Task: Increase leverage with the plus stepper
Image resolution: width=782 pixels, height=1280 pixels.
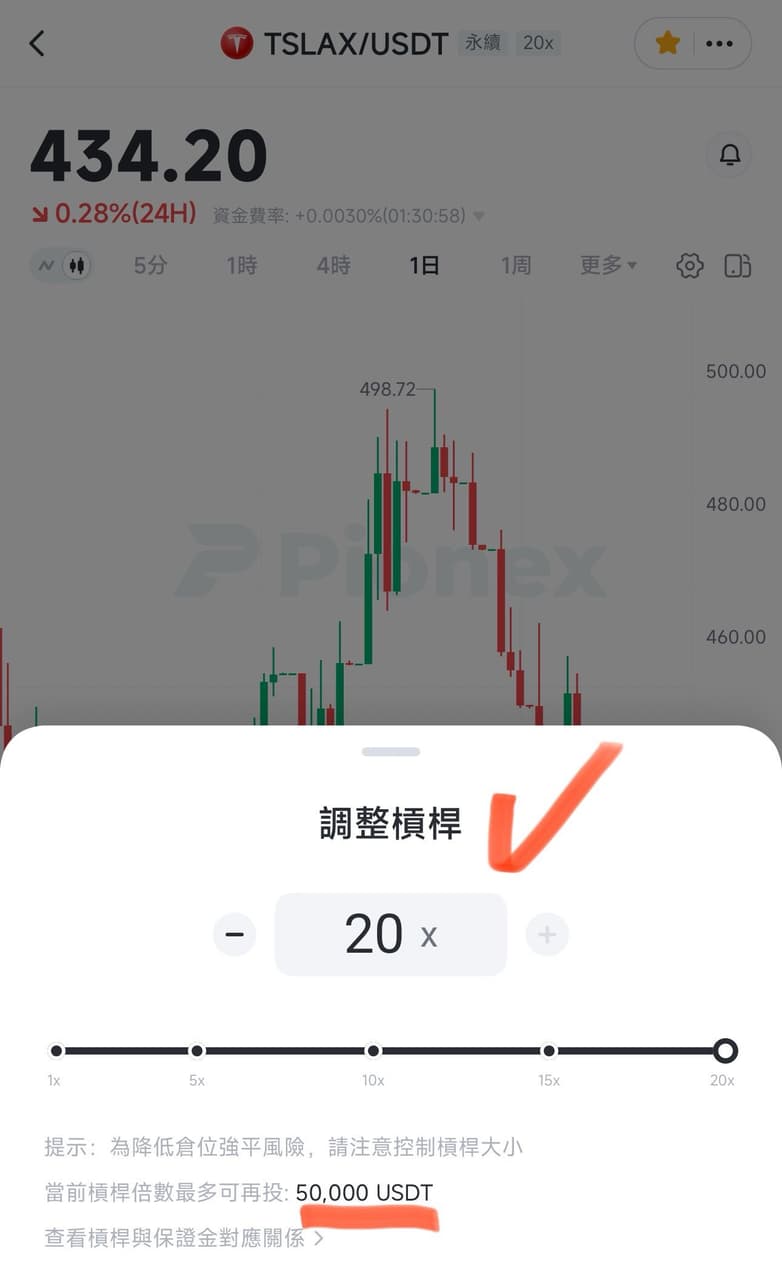Action: (x=547, y=934)
